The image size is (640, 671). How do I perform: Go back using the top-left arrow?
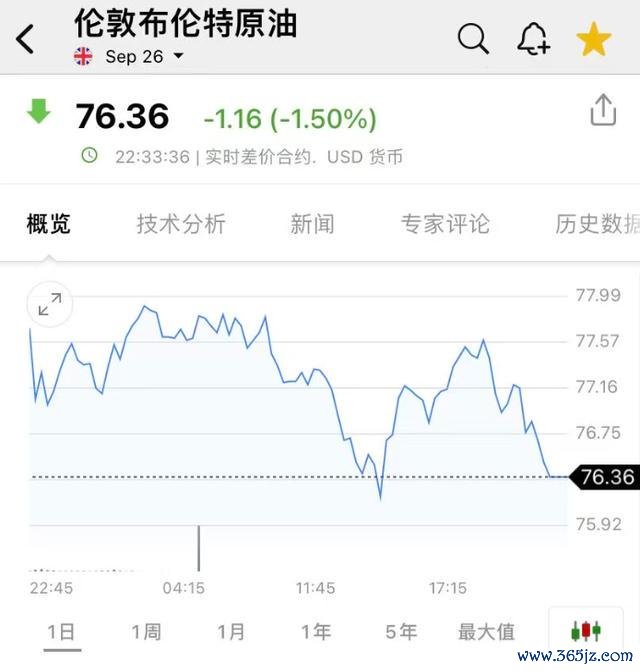pos(25,39)
